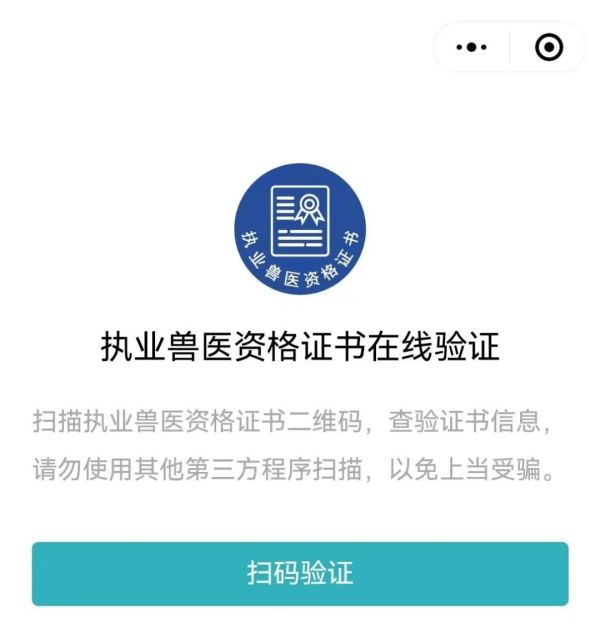Tap the 扫码验证 button

pos(300,574)
